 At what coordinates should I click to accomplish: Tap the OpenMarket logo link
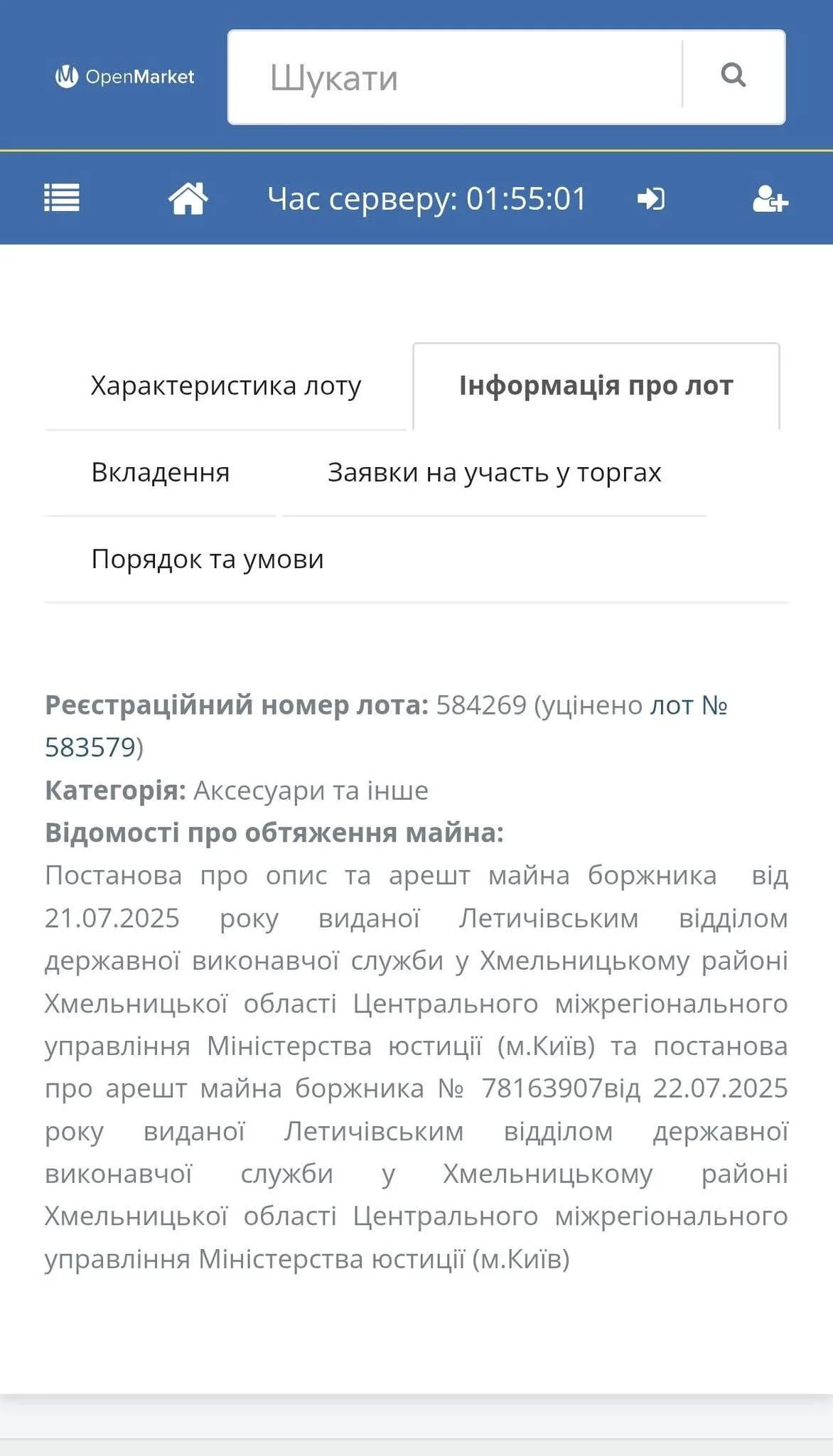click(125, 77)
